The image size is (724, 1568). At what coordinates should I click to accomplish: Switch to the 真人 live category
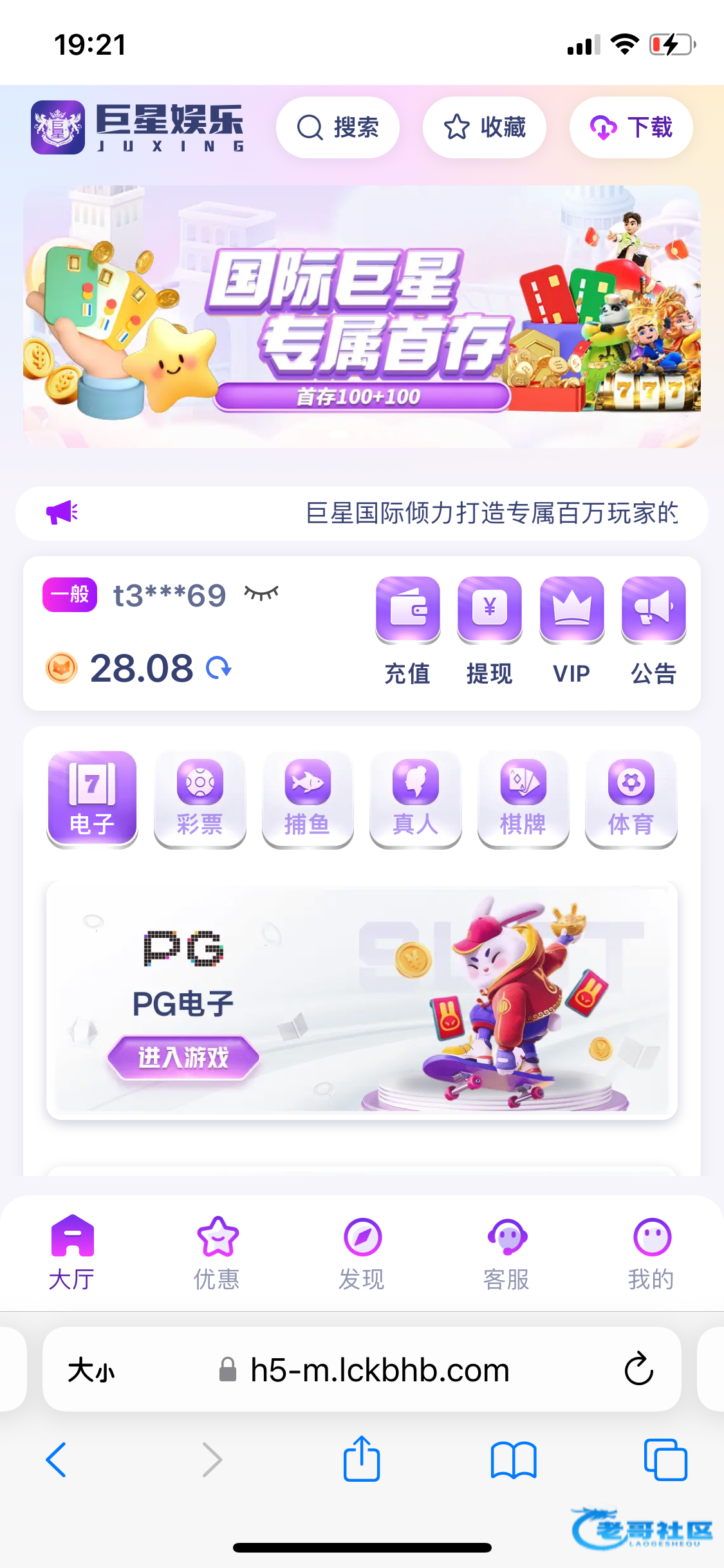click(x=416, y=798)
